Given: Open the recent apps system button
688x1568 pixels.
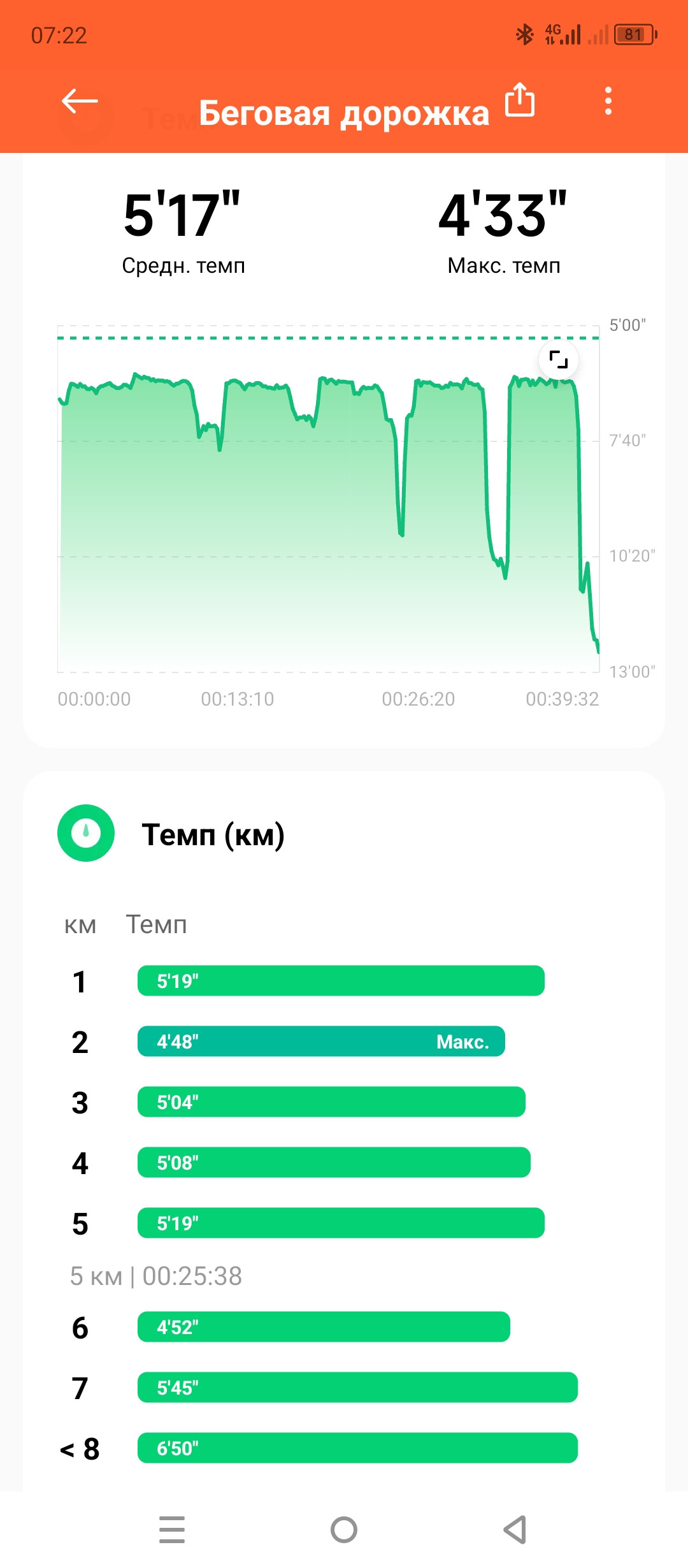Looking at the screenshot, I should [172, 1530].
